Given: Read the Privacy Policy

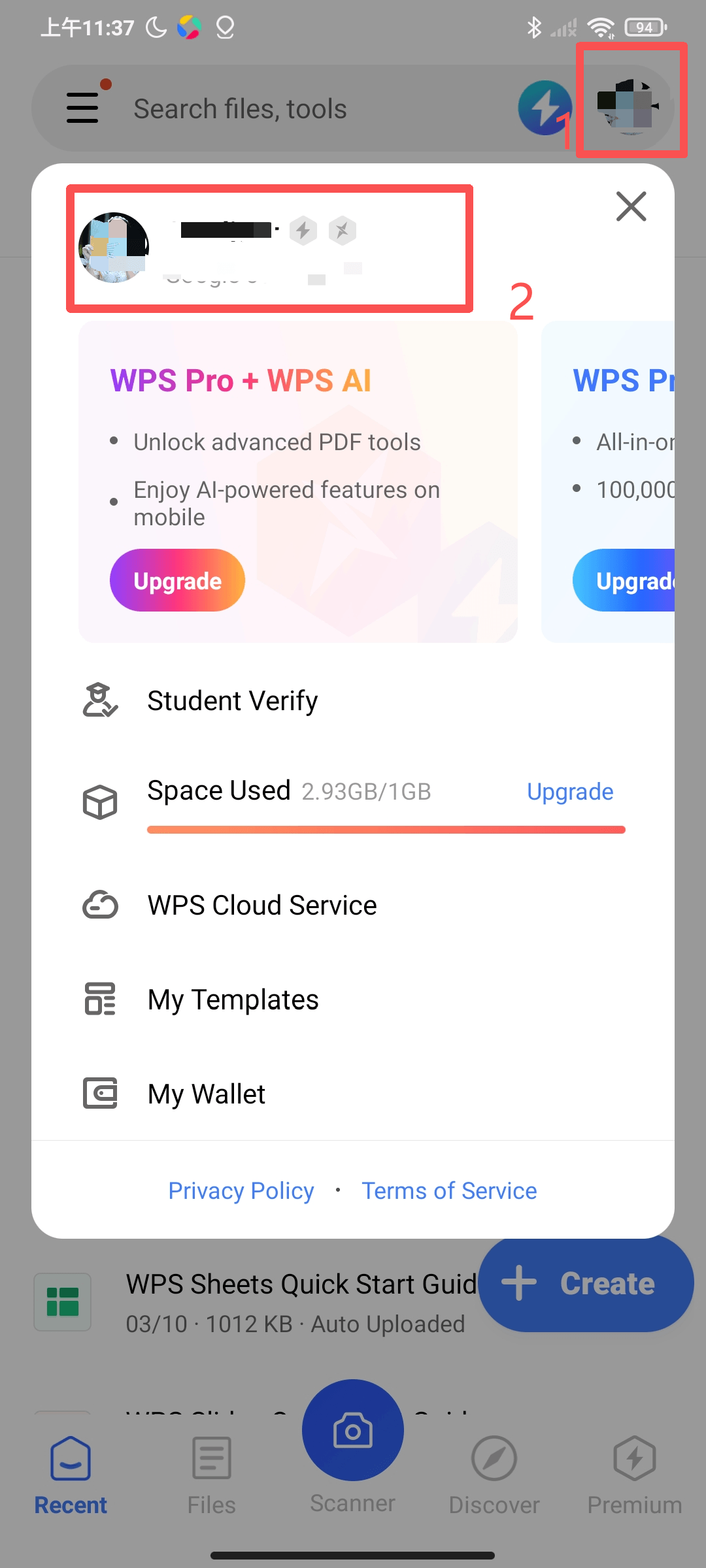Looking at the screenshot, I should click(241, 1190).
